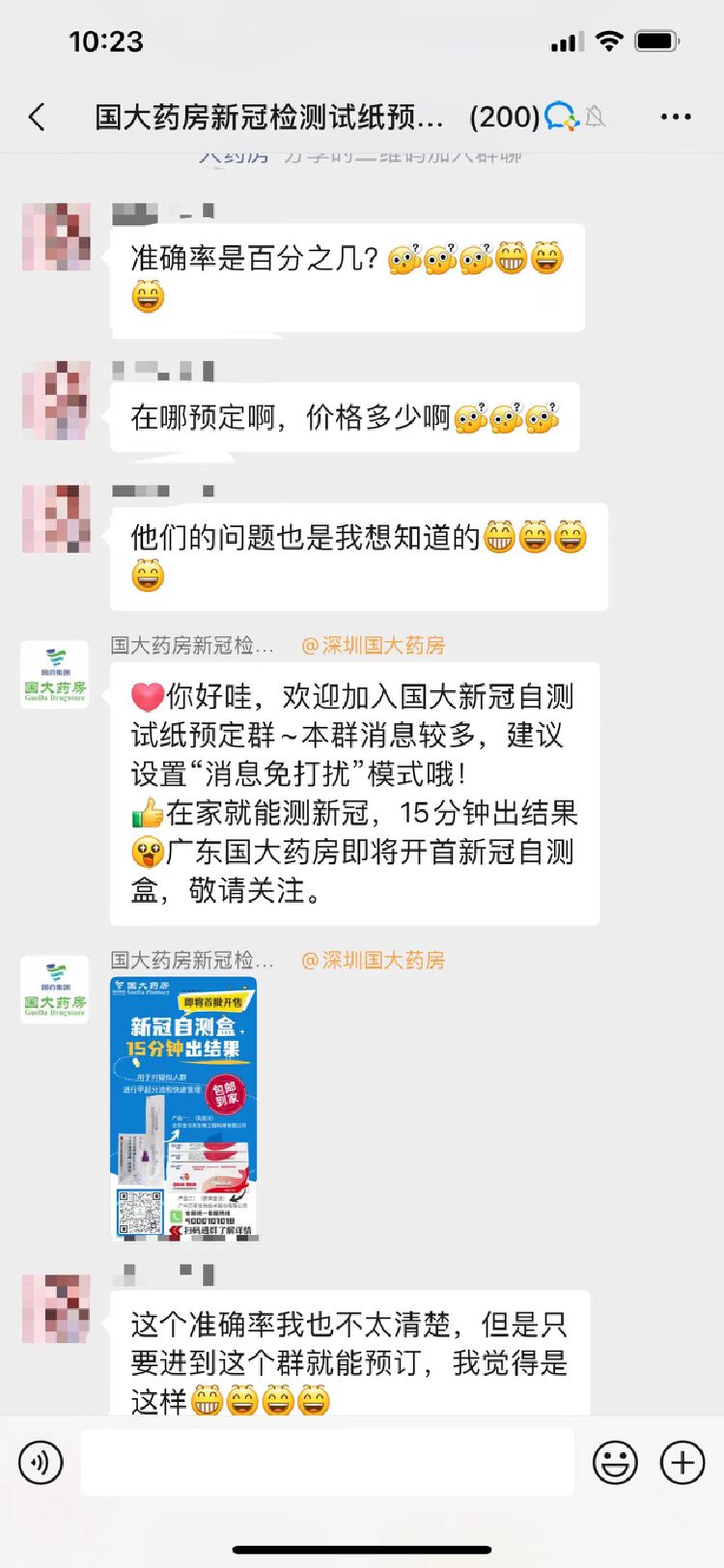Open the 新冠自测盒 poster image
724x1568 pixels.
pyautogui.click(x=183, y=1108)
